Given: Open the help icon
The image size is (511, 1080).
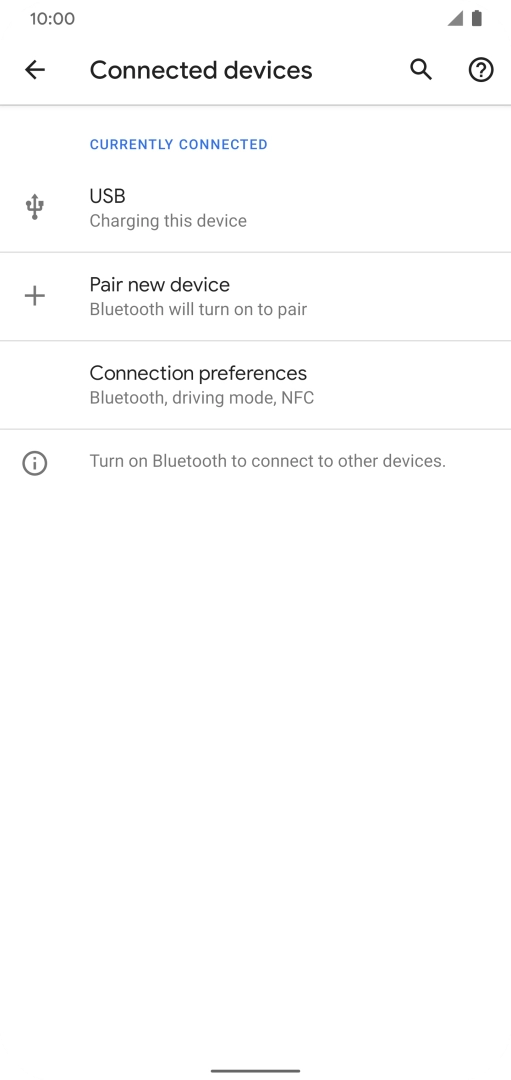Looking at the screenshot, I should 481,70.
